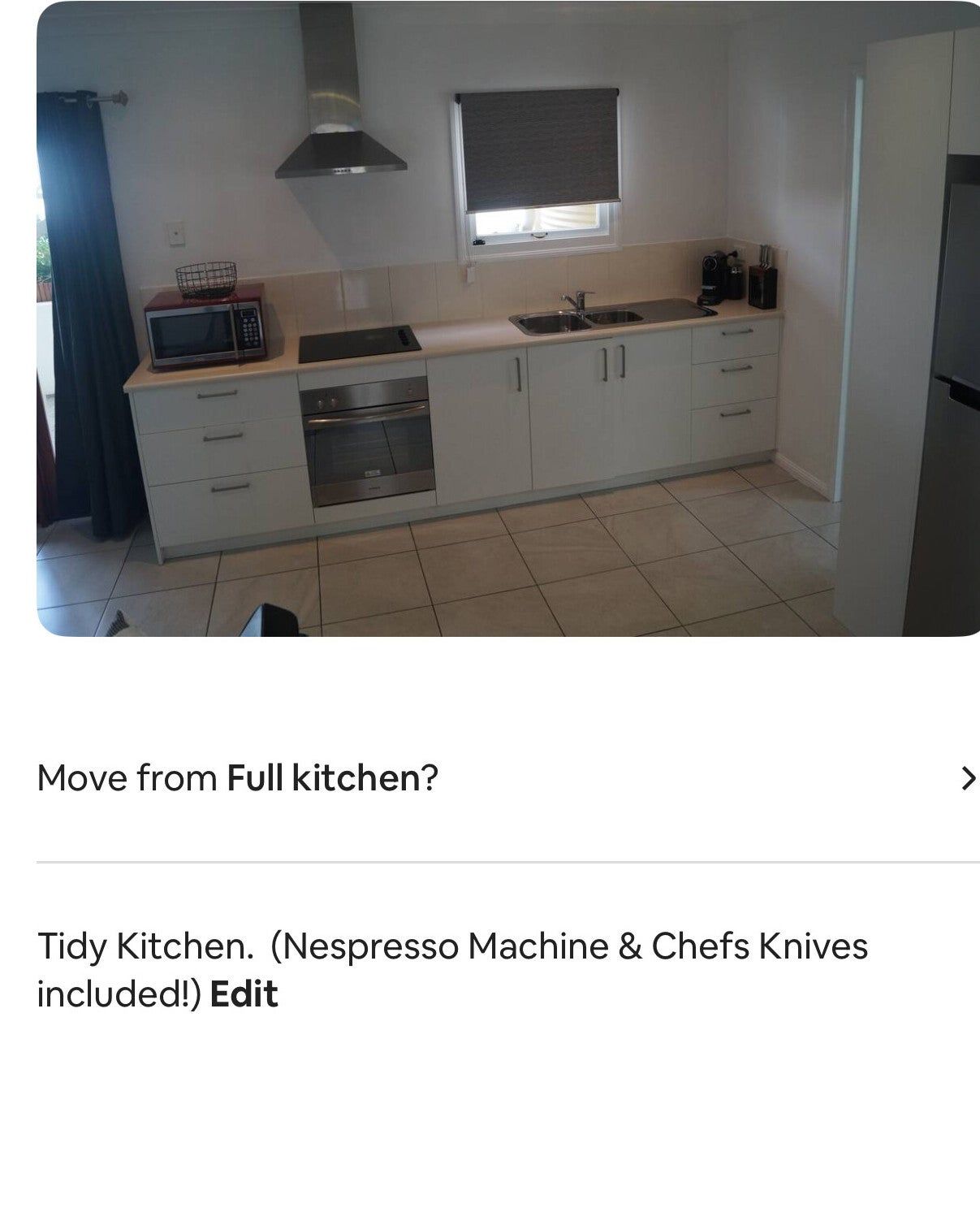Edit the photo caption

pyautogui.click(x=244, y=994)
